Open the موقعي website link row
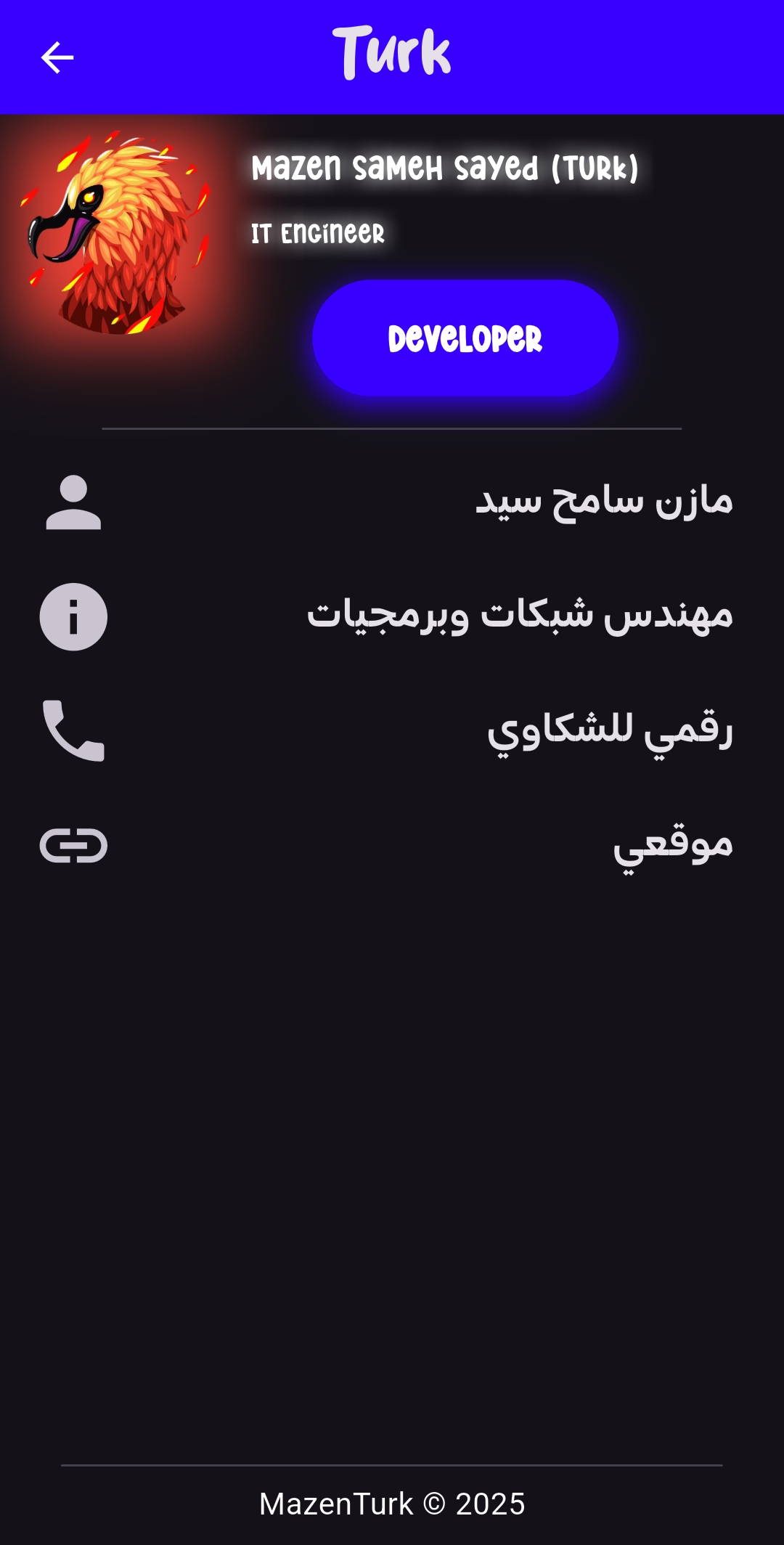 click(x=392, y=845)
